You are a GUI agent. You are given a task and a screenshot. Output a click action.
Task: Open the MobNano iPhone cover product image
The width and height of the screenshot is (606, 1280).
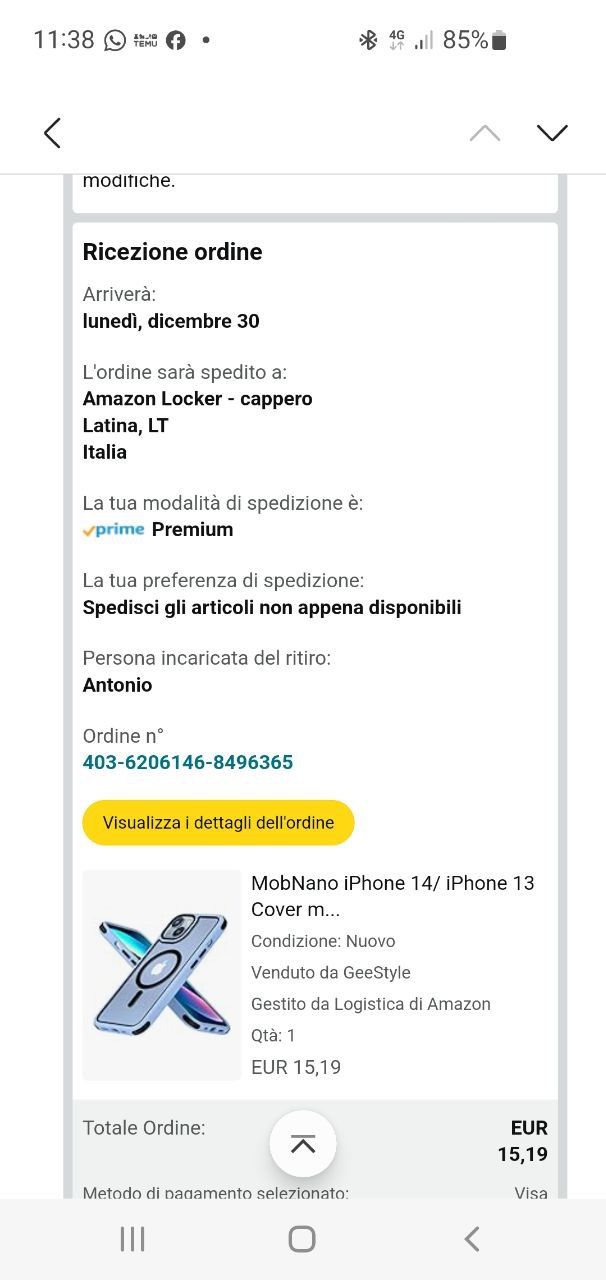tap(162, 975)
